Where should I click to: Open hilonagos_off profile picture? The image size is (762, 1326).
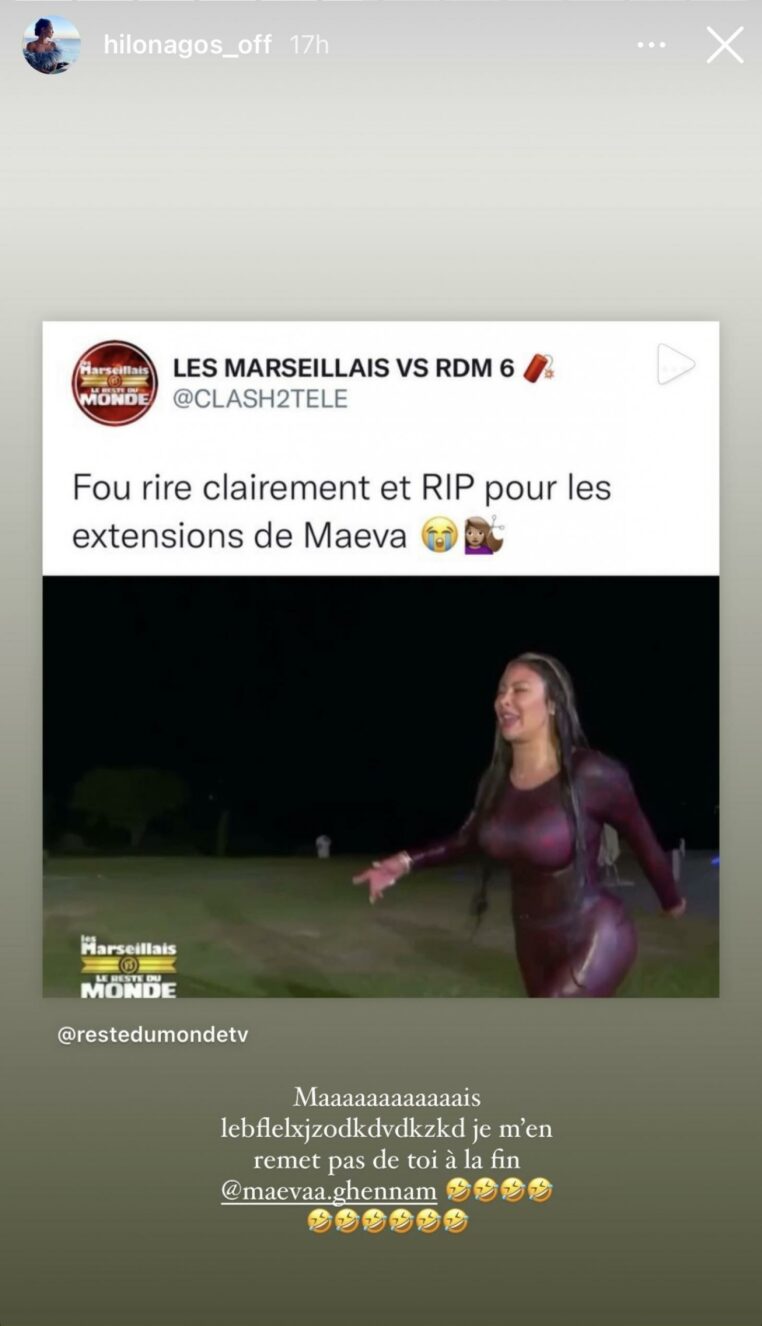pos(51,45)
